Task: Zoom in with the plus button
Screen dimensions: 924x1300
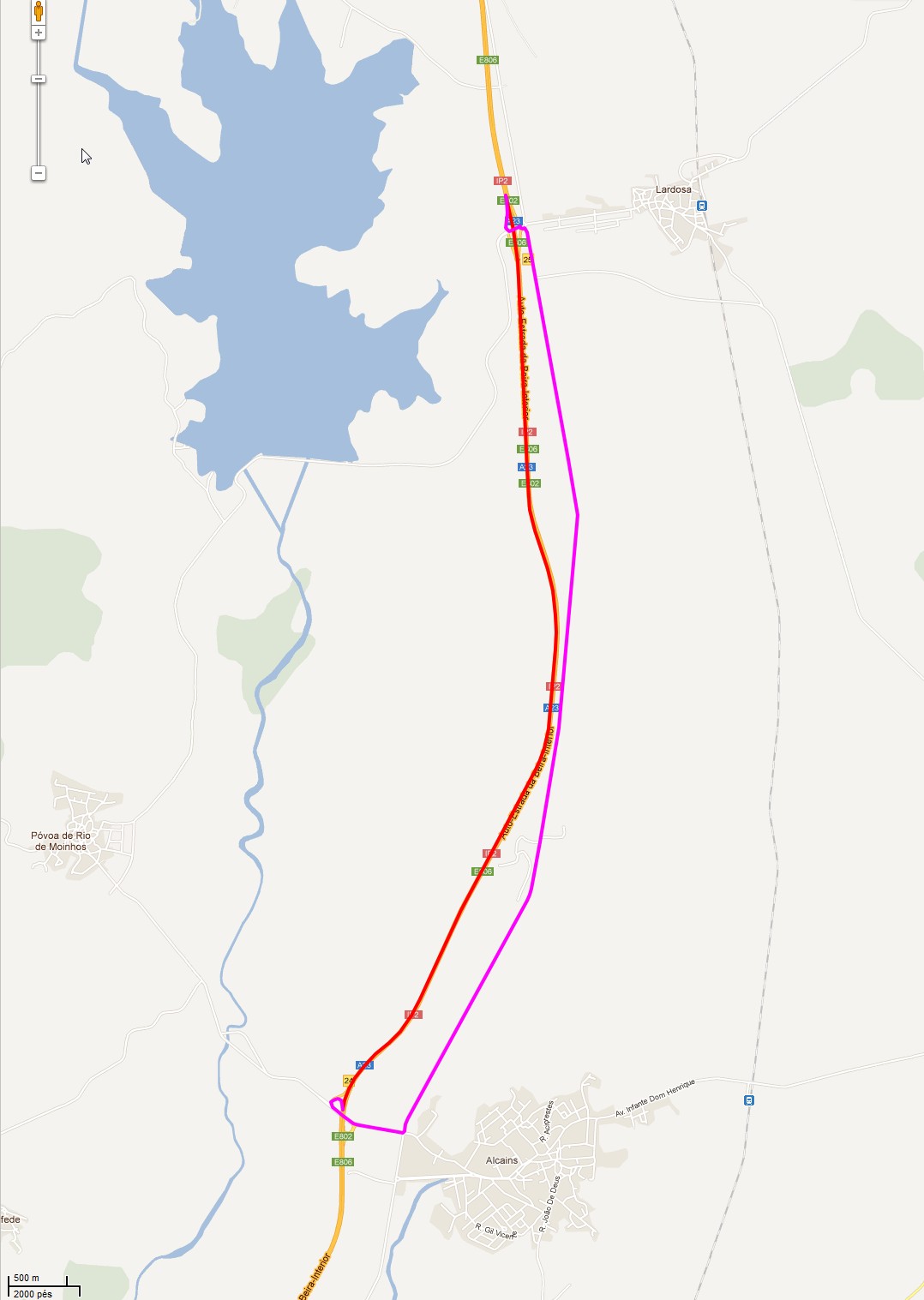Action: point(39,33)
